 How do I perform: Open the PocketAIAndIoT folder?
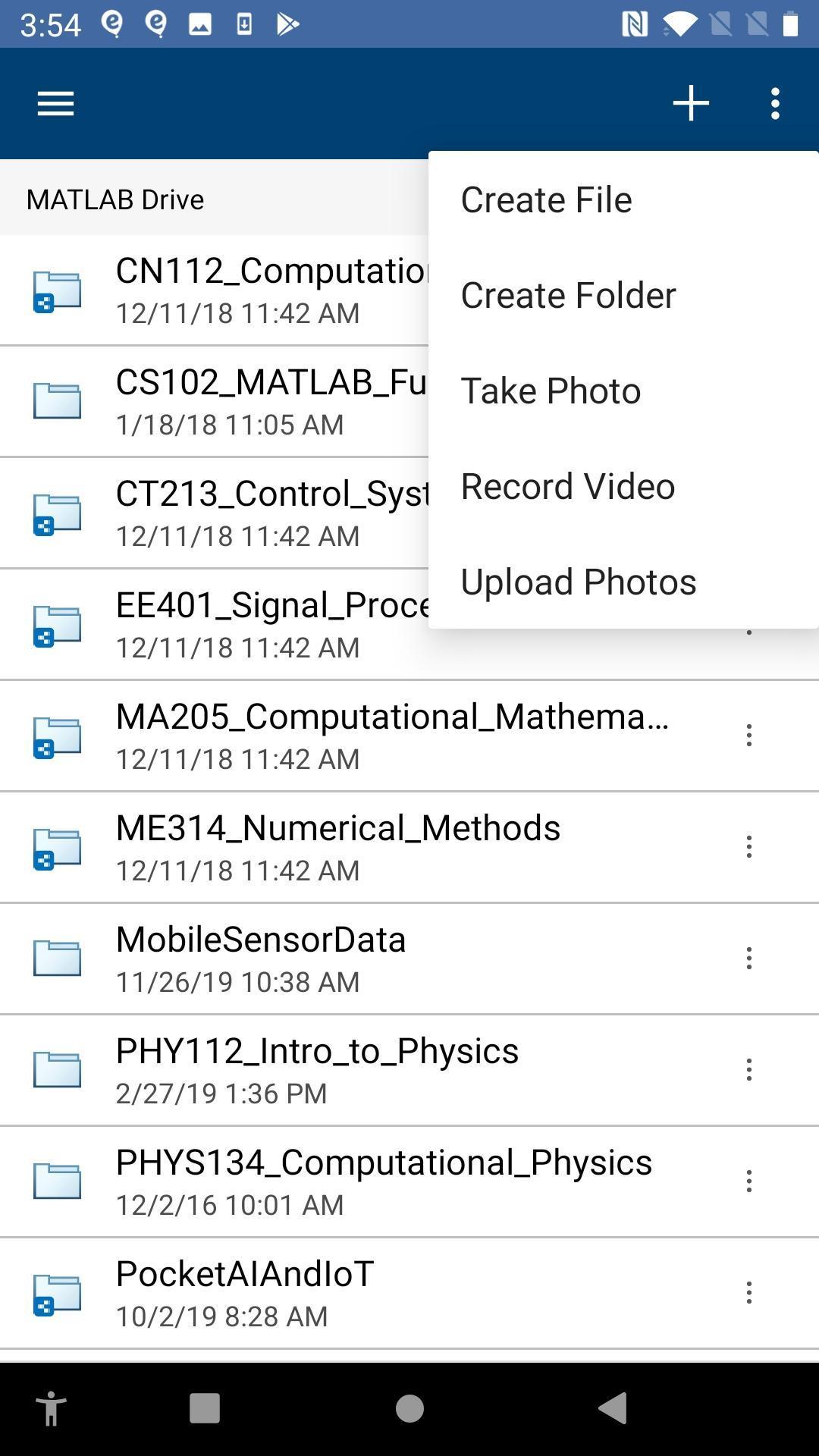[244, 1274]
